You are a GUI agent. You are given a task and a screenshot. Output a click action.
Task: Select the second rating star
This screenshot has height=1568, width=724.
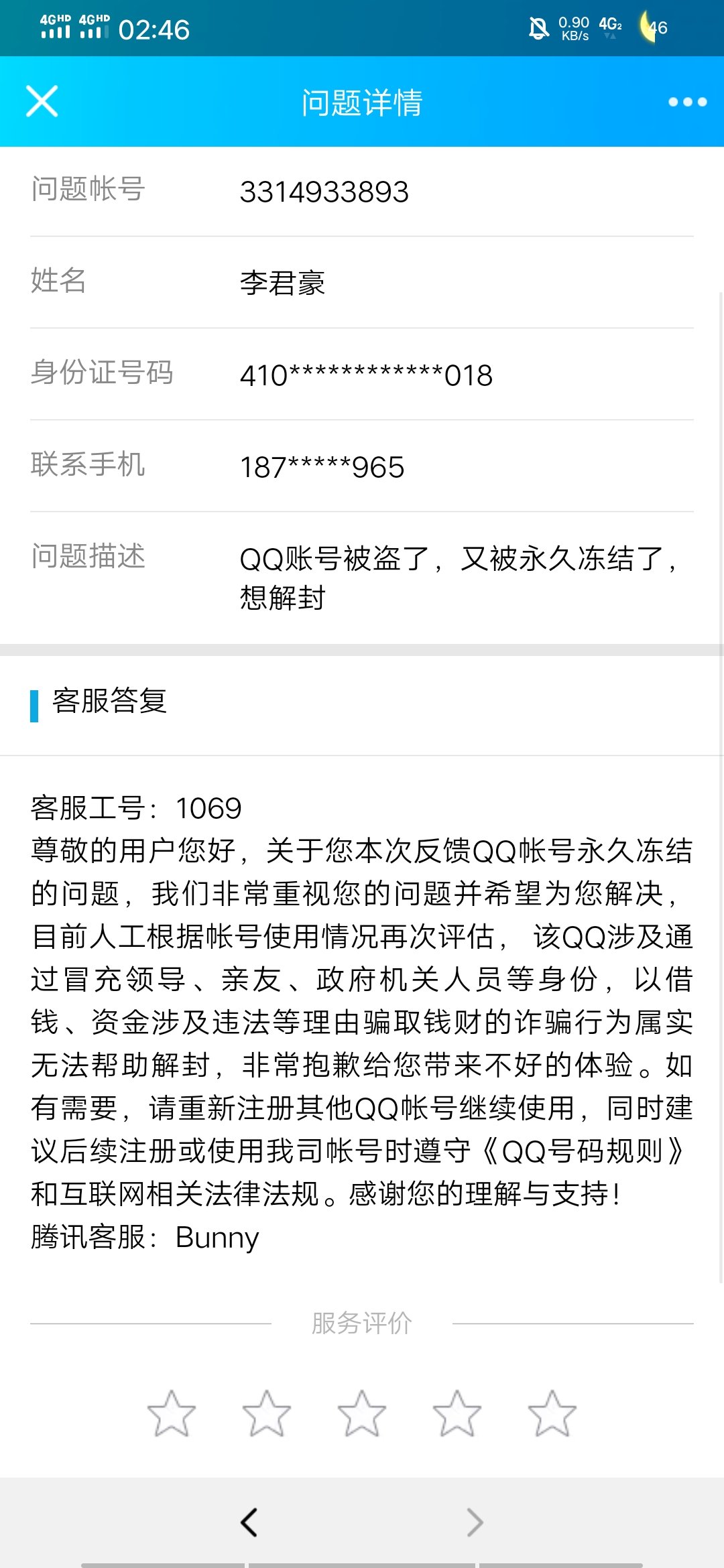tap(266, 1412)
